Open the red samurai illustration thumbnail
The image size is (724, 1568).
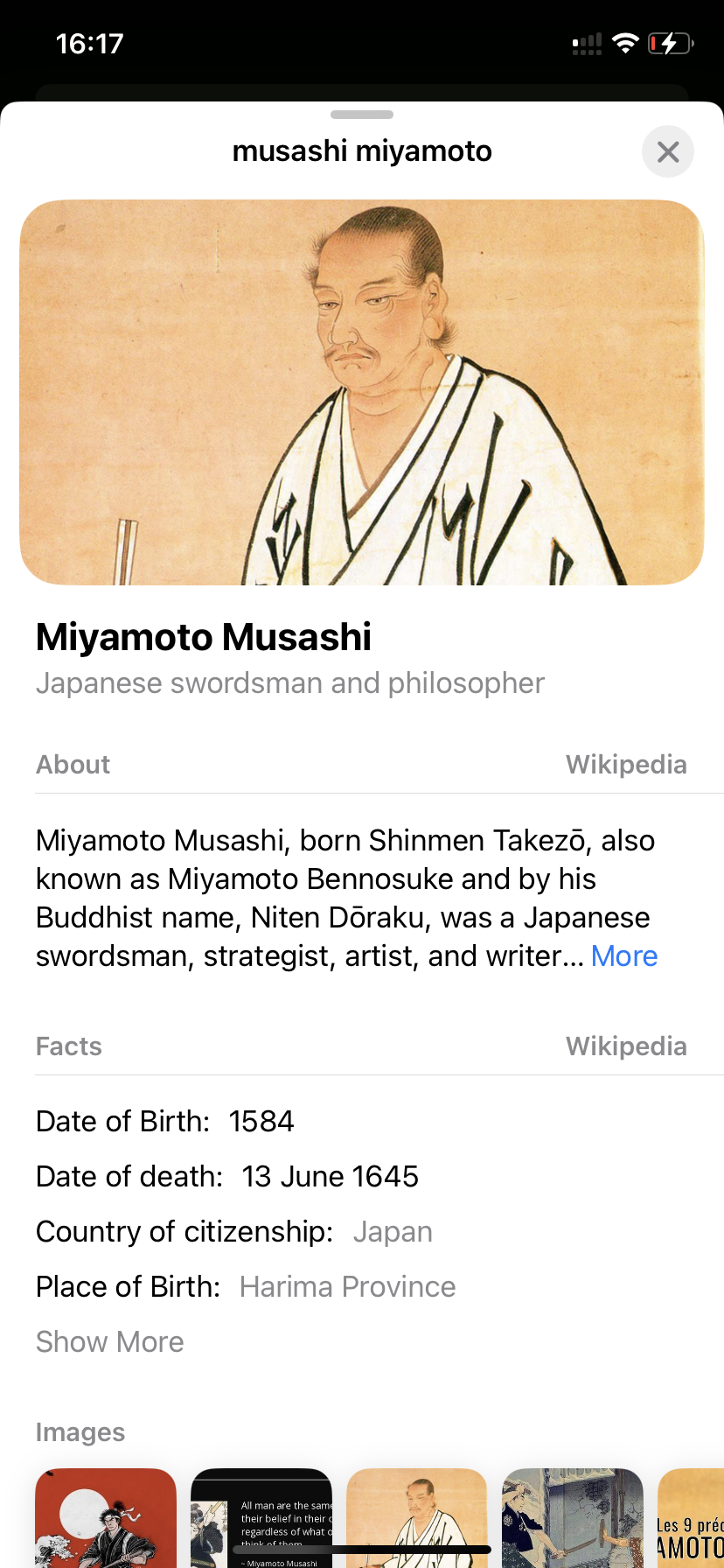click(106, 1518)
